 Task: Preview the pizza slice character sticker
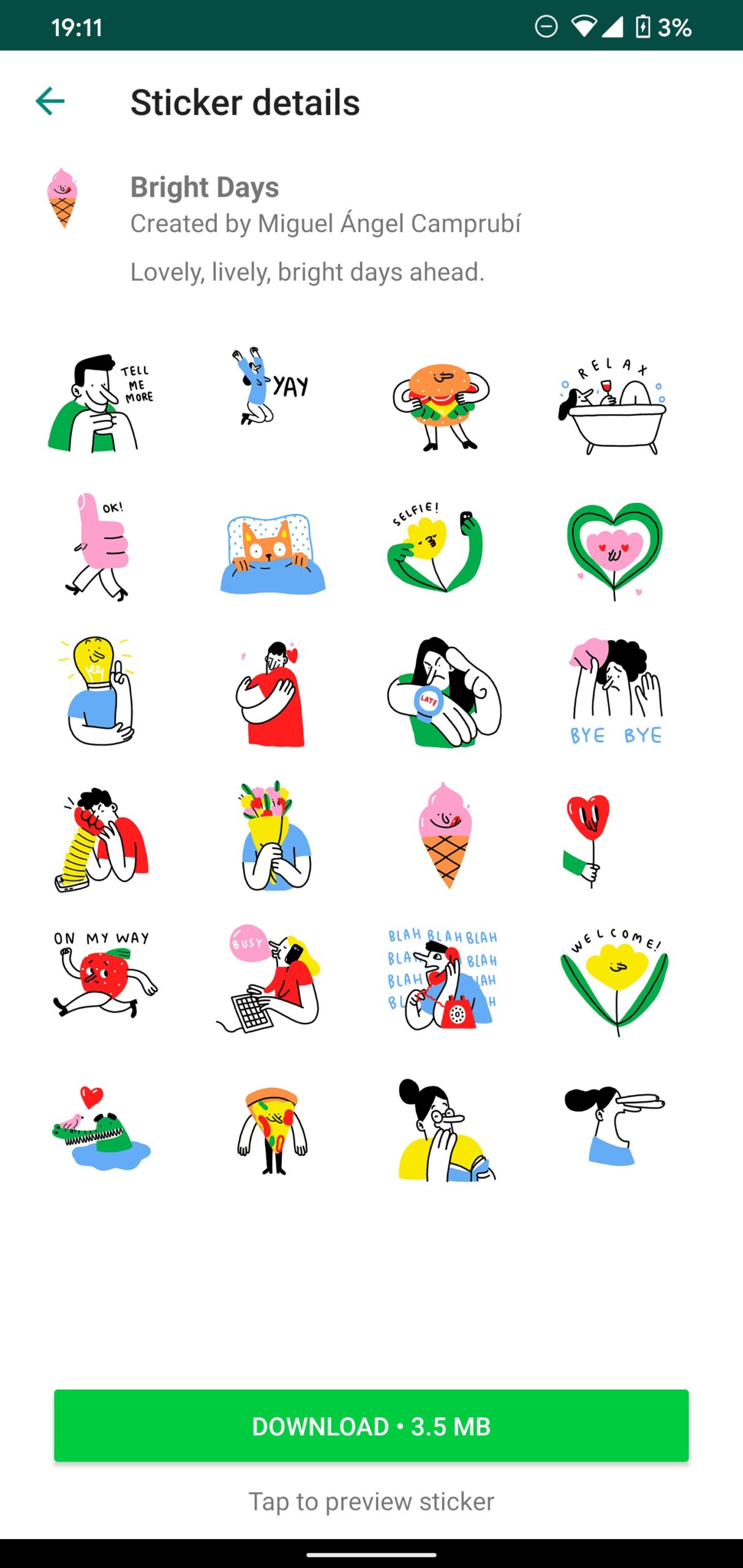(273, 1130)
